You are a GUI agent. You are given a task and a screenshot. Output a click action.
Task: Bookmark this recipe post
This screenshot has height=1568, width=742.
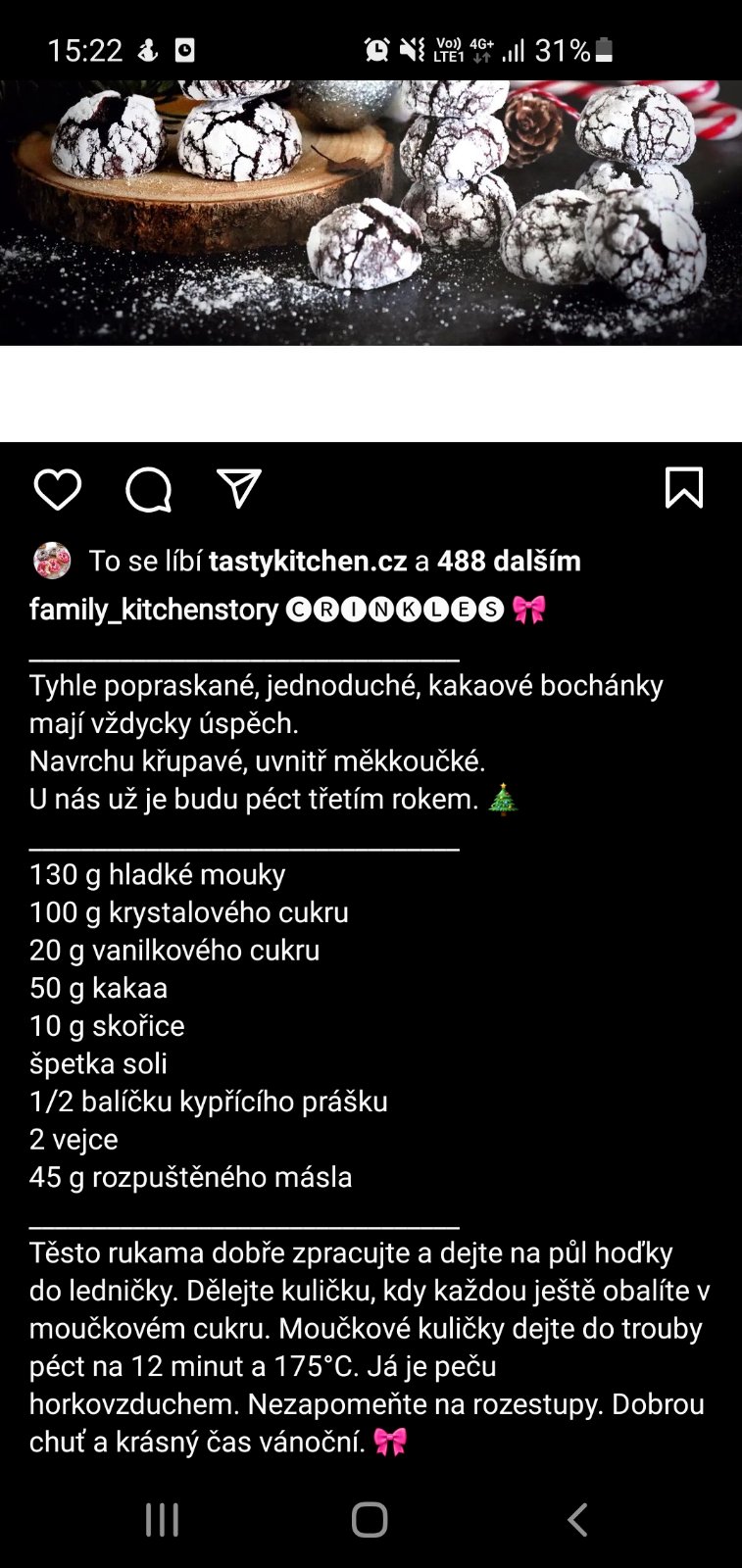point(683,488)
